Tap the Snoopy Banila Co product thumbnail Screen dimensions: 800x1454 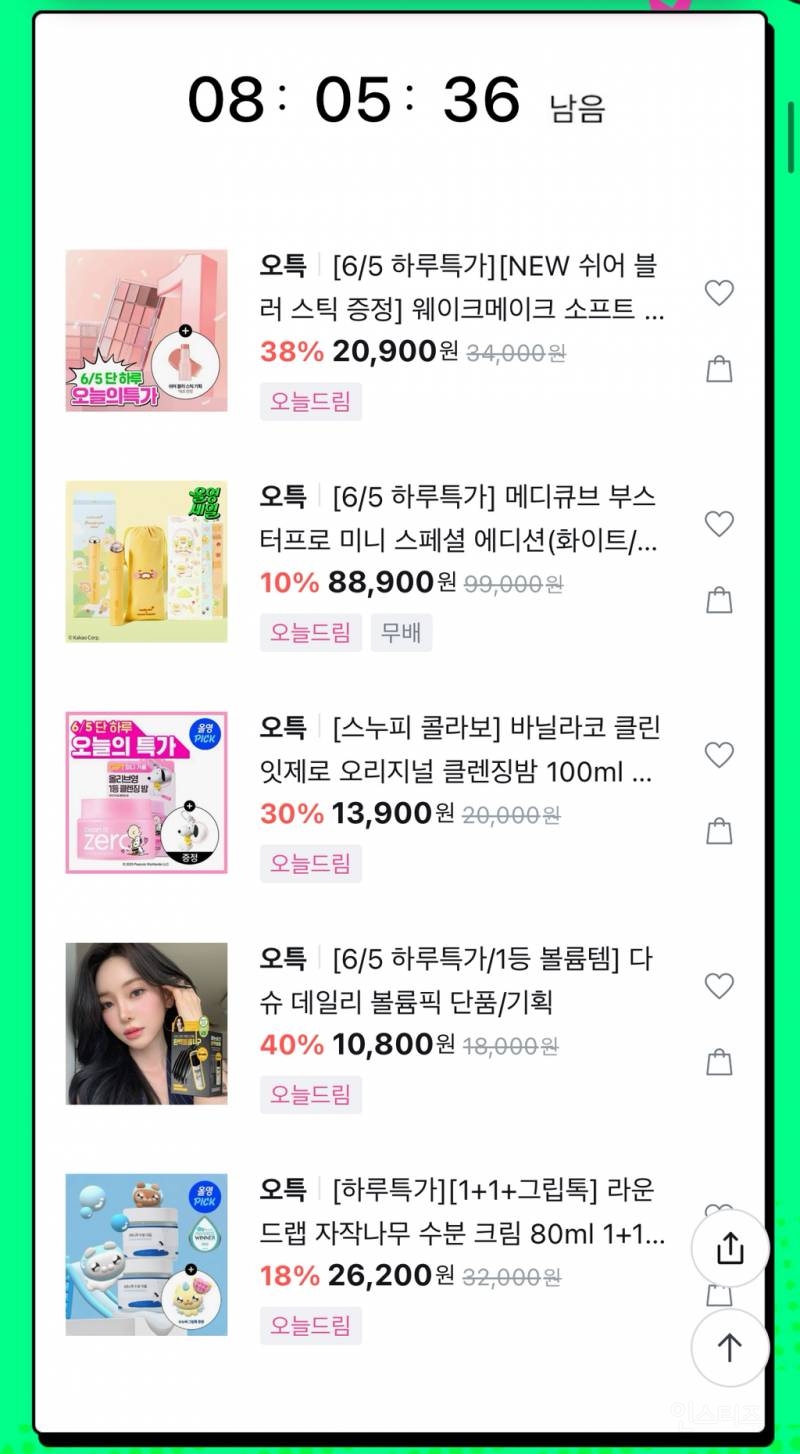[146, 793]
